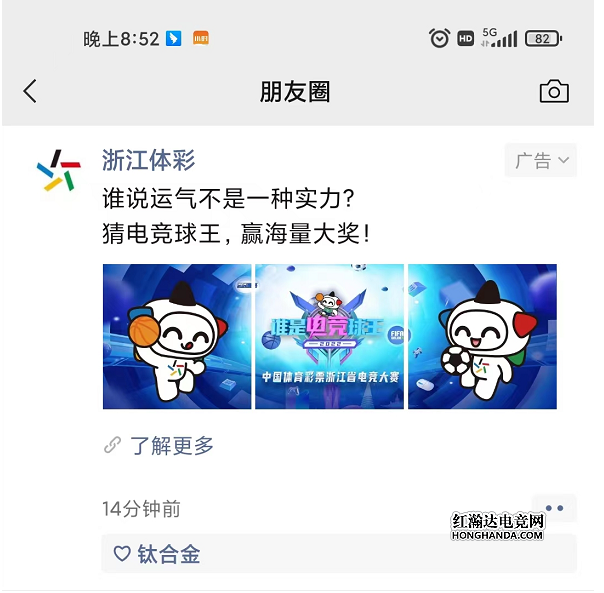Viewport: 604px width, 593px height.
Task: Expand the 广告 dropdown
Action: pos(541,160)
